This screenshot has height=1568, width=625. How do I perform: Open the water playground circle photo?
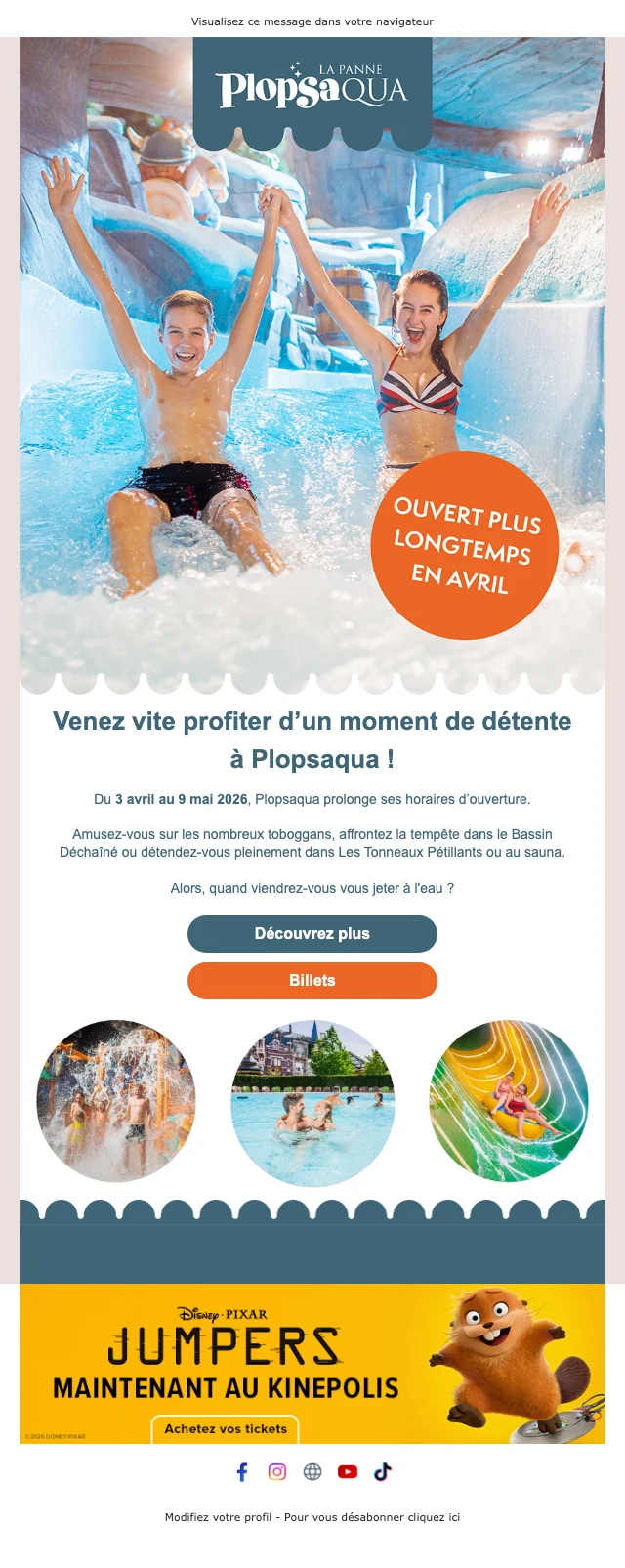116,1101
